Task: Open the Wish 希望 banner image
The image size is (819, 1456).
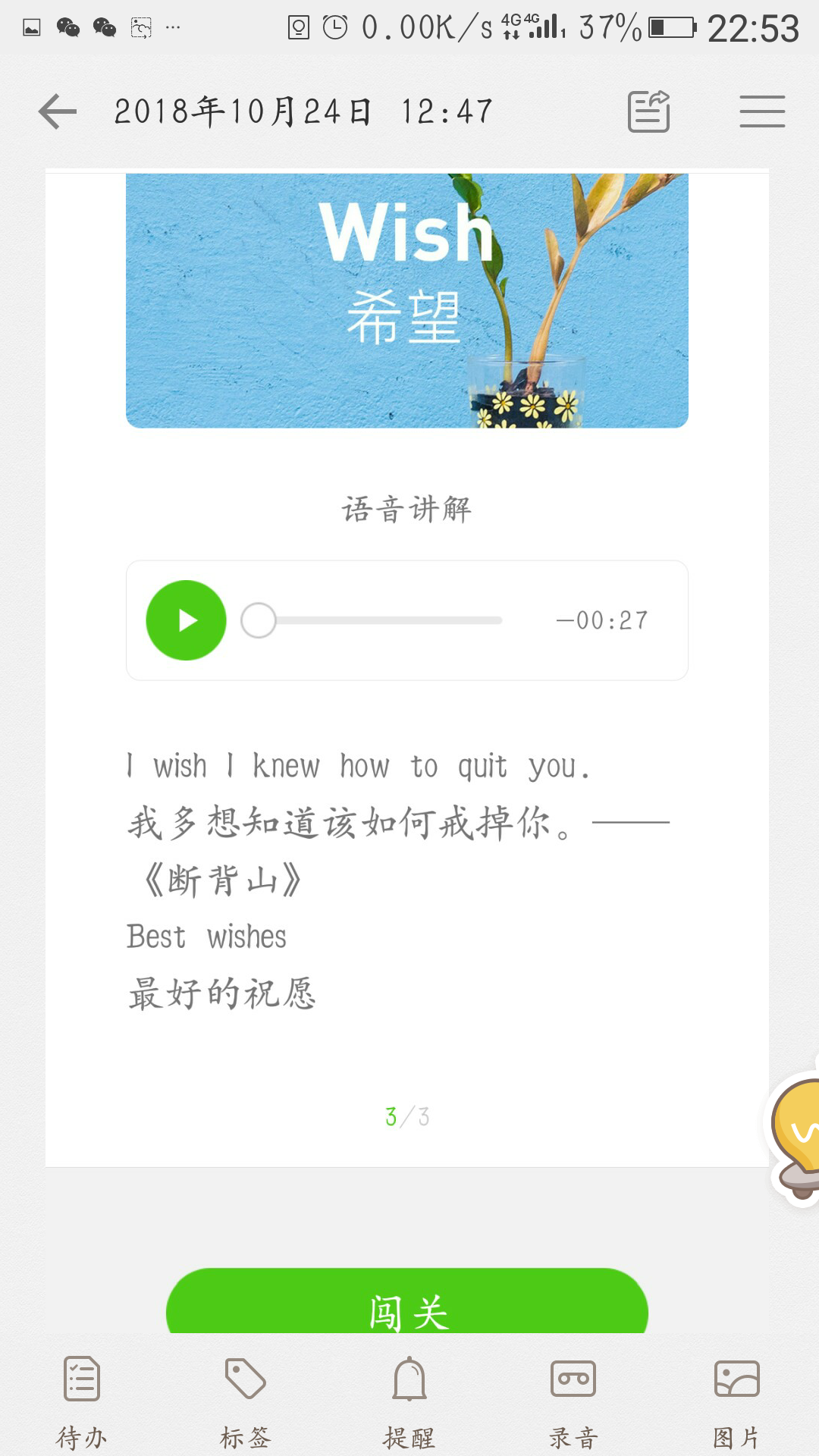Action: pyautogui.click(x=407, y=300)
